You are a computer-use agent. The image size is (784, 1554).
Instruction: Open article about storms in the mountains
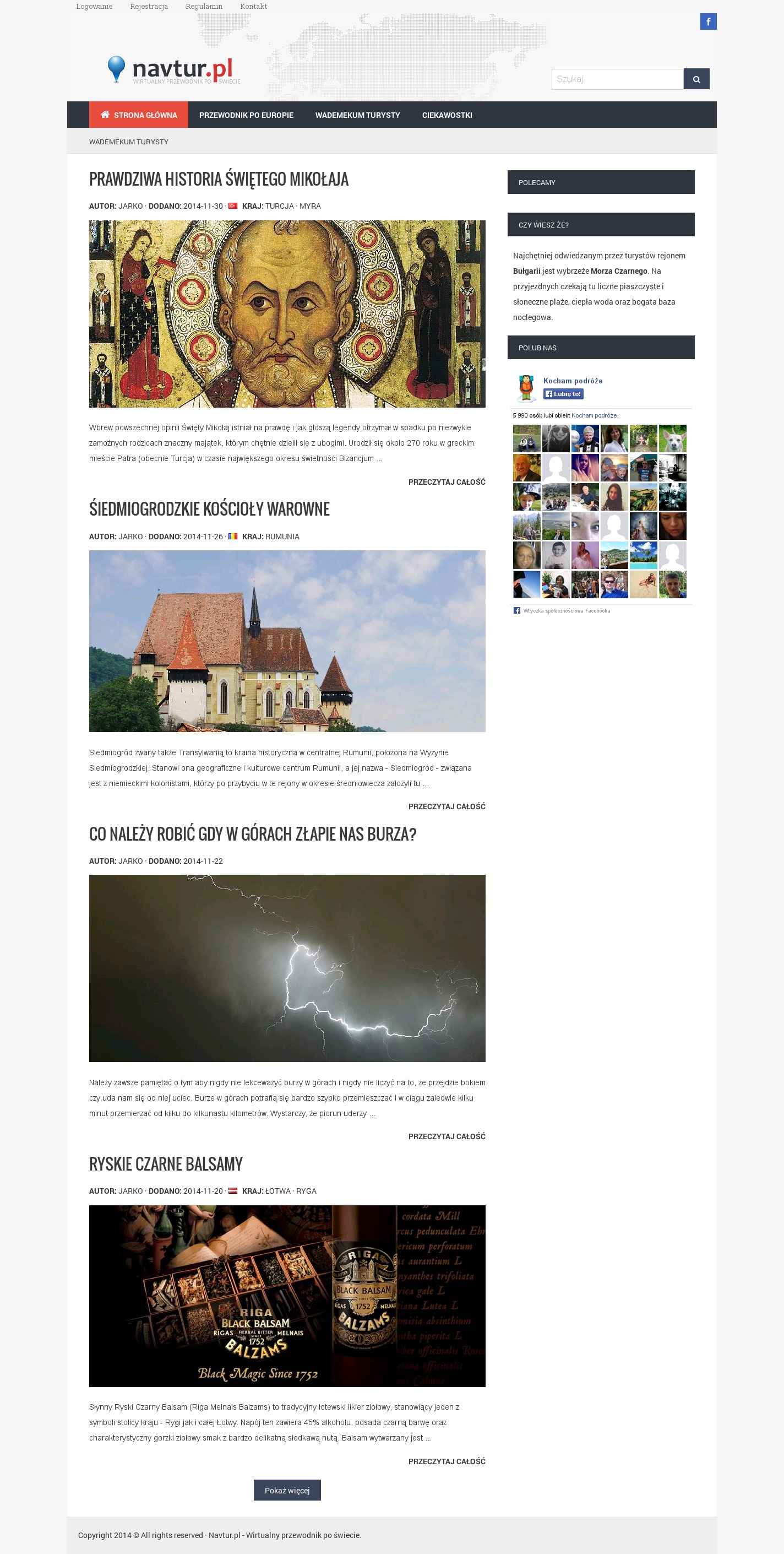(252, 835)
